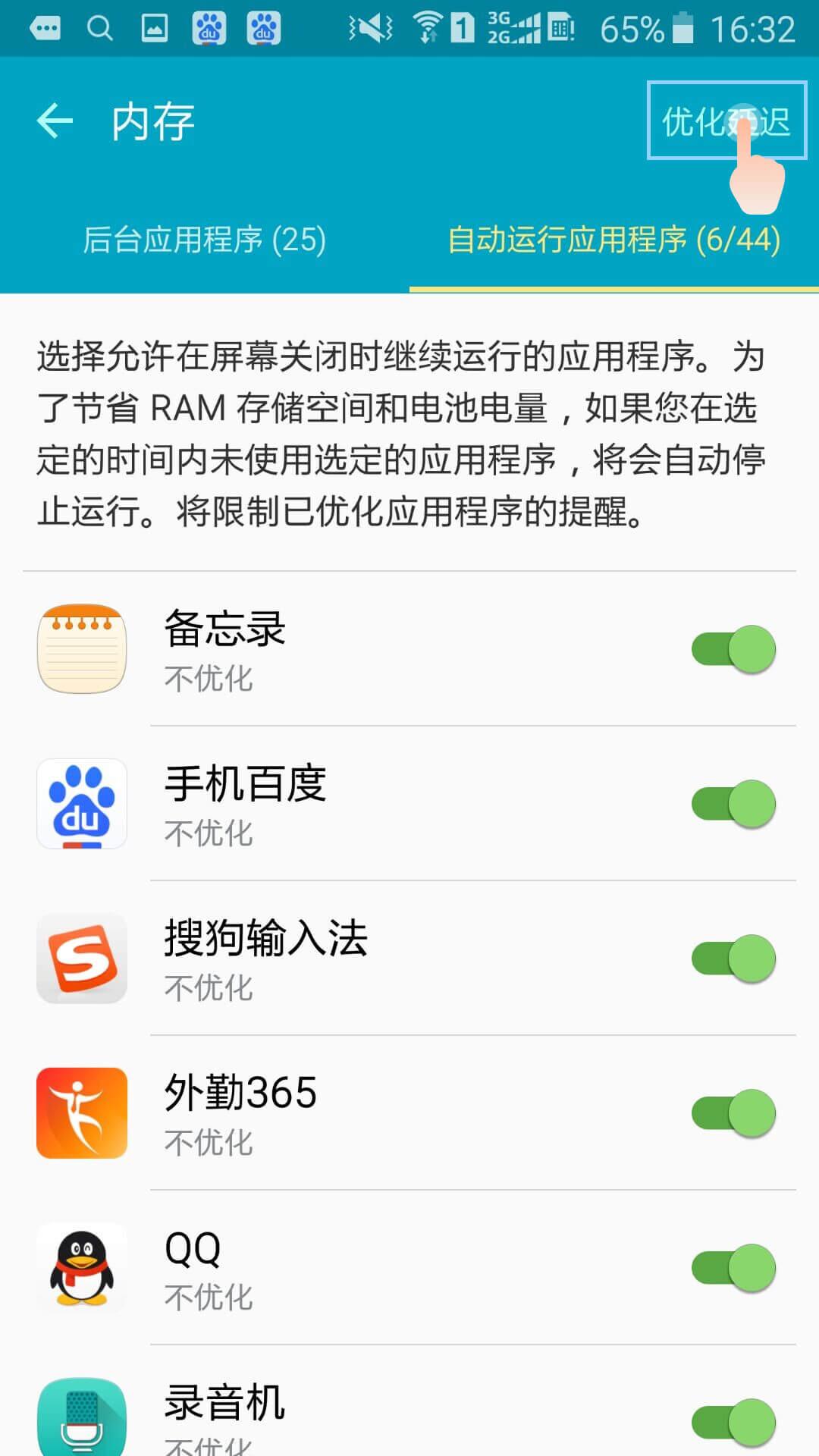Switch to 后台应用程序 (25) tab

click(205, 240)
